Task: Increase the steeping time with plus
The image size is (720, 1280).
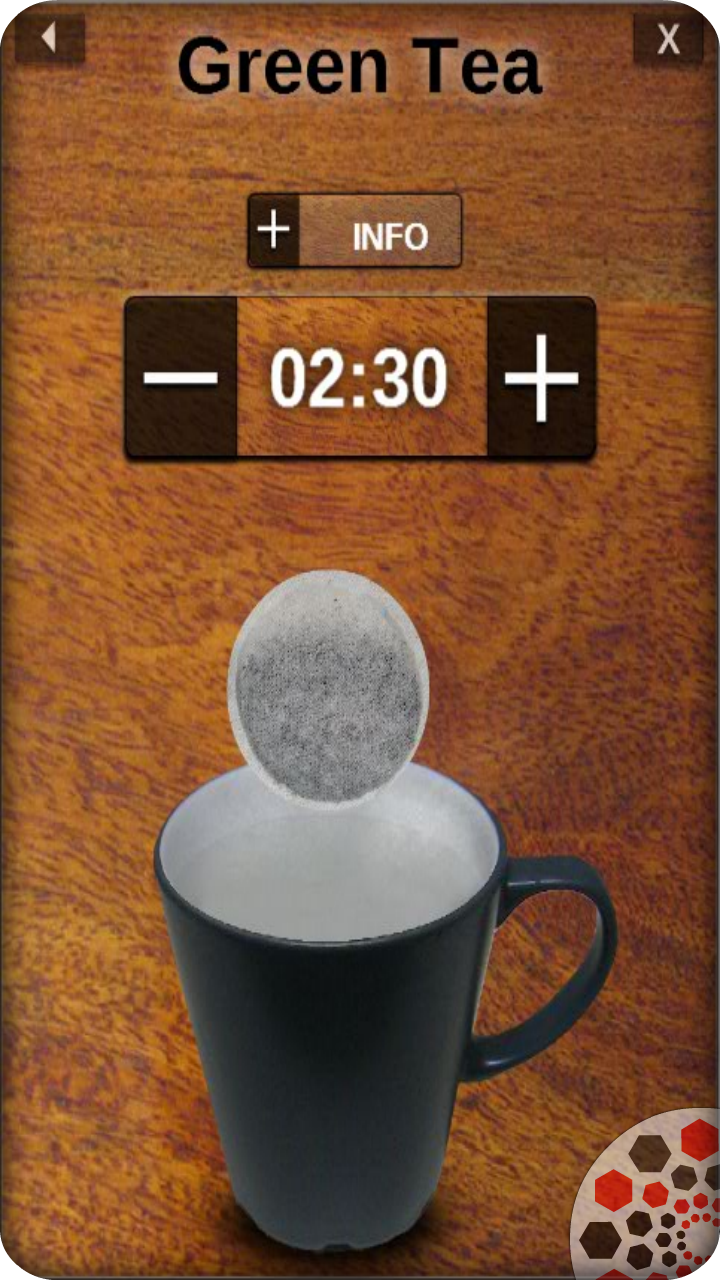Action: coord(541,378)
